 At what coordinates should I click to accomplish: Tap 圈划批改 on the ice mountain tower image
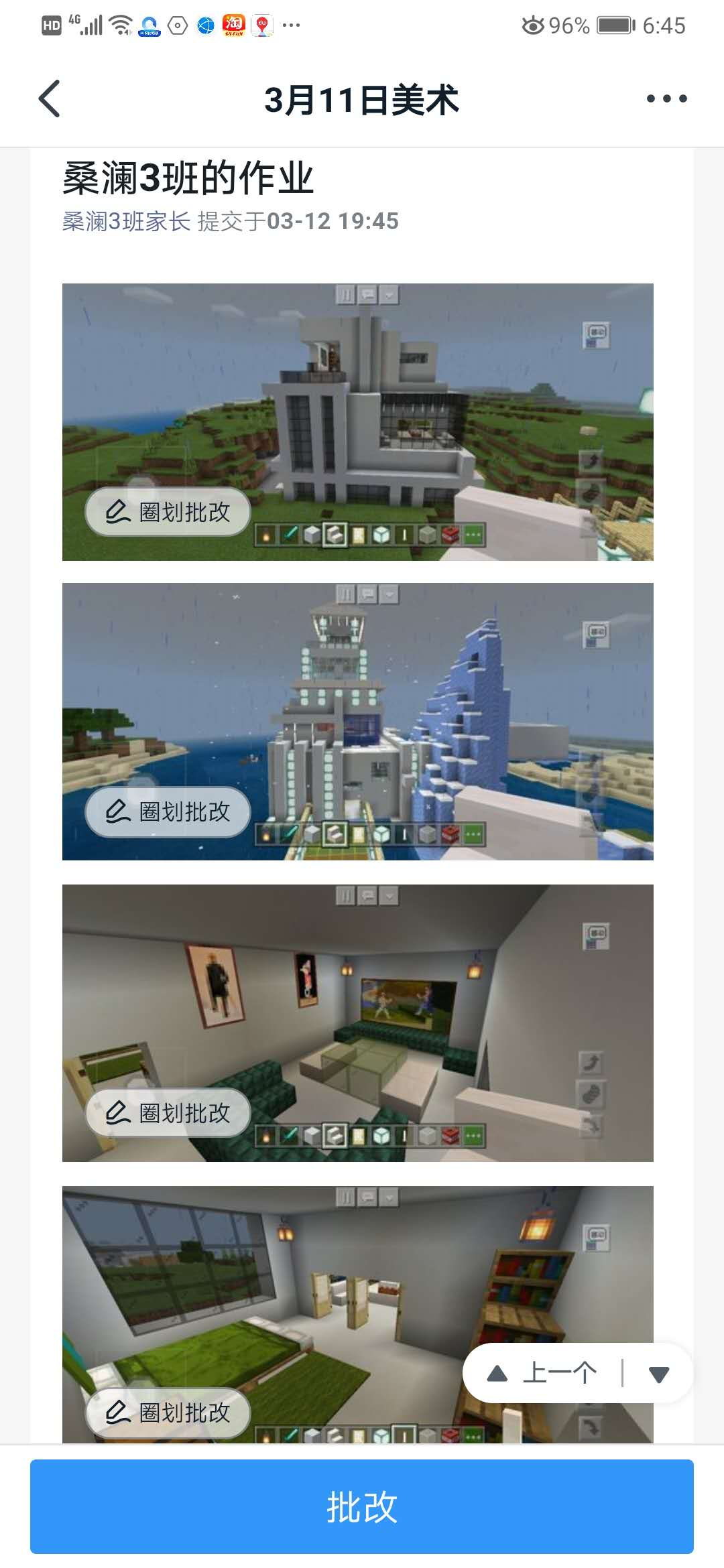pyautogui.click(x=168, y=811)
